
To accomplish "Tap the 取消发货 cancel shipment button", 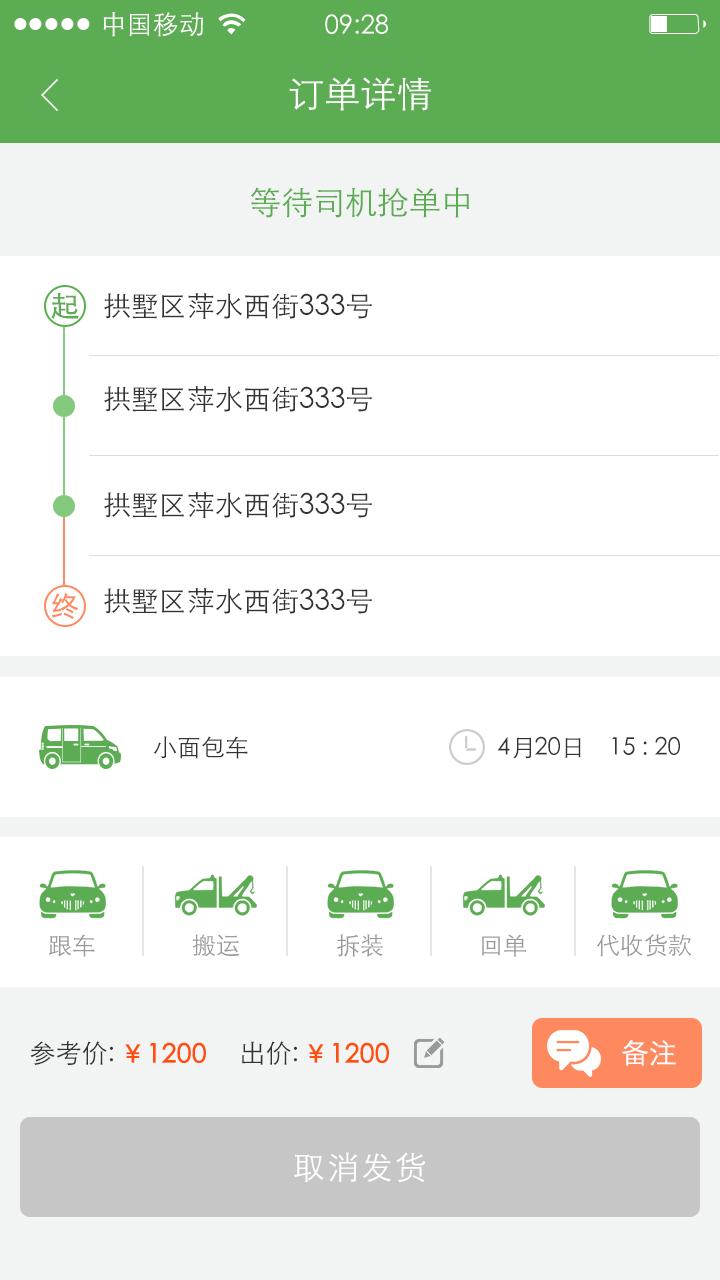I will [x=360, y=1167].
